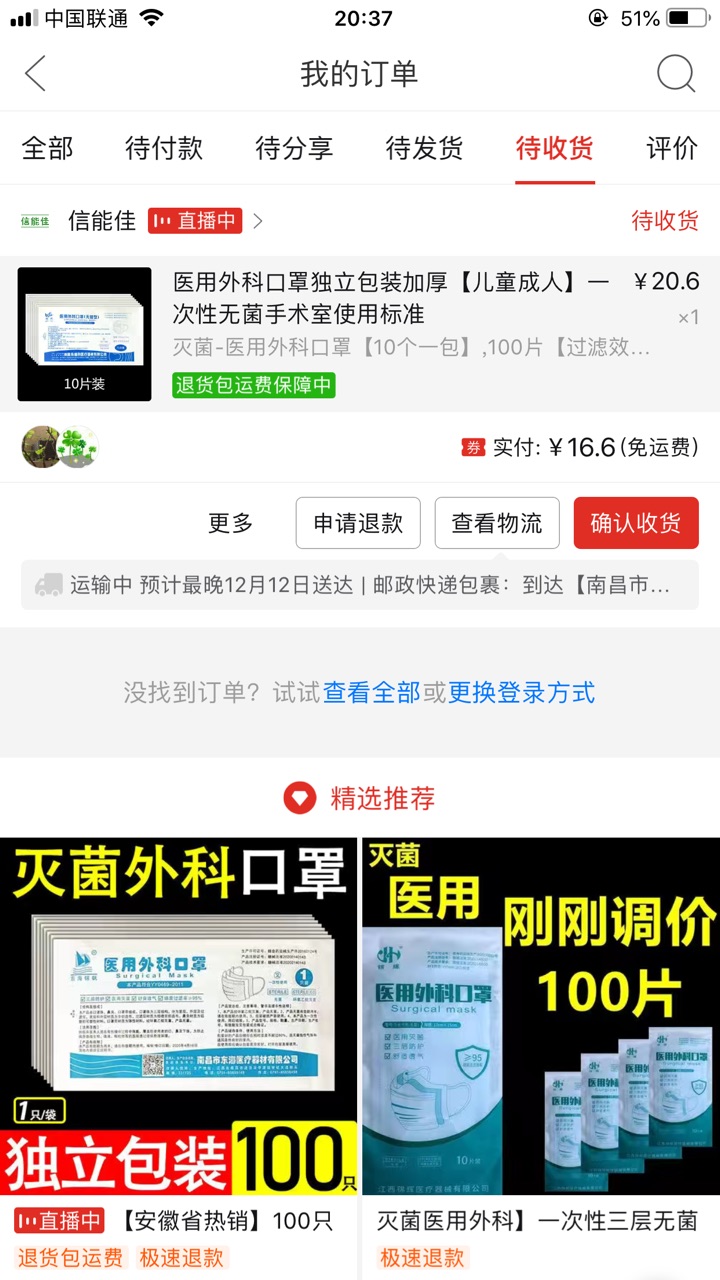The image size is (720, 1280).
Task: Tap 更多 for more order options
Action: [230, 523]
